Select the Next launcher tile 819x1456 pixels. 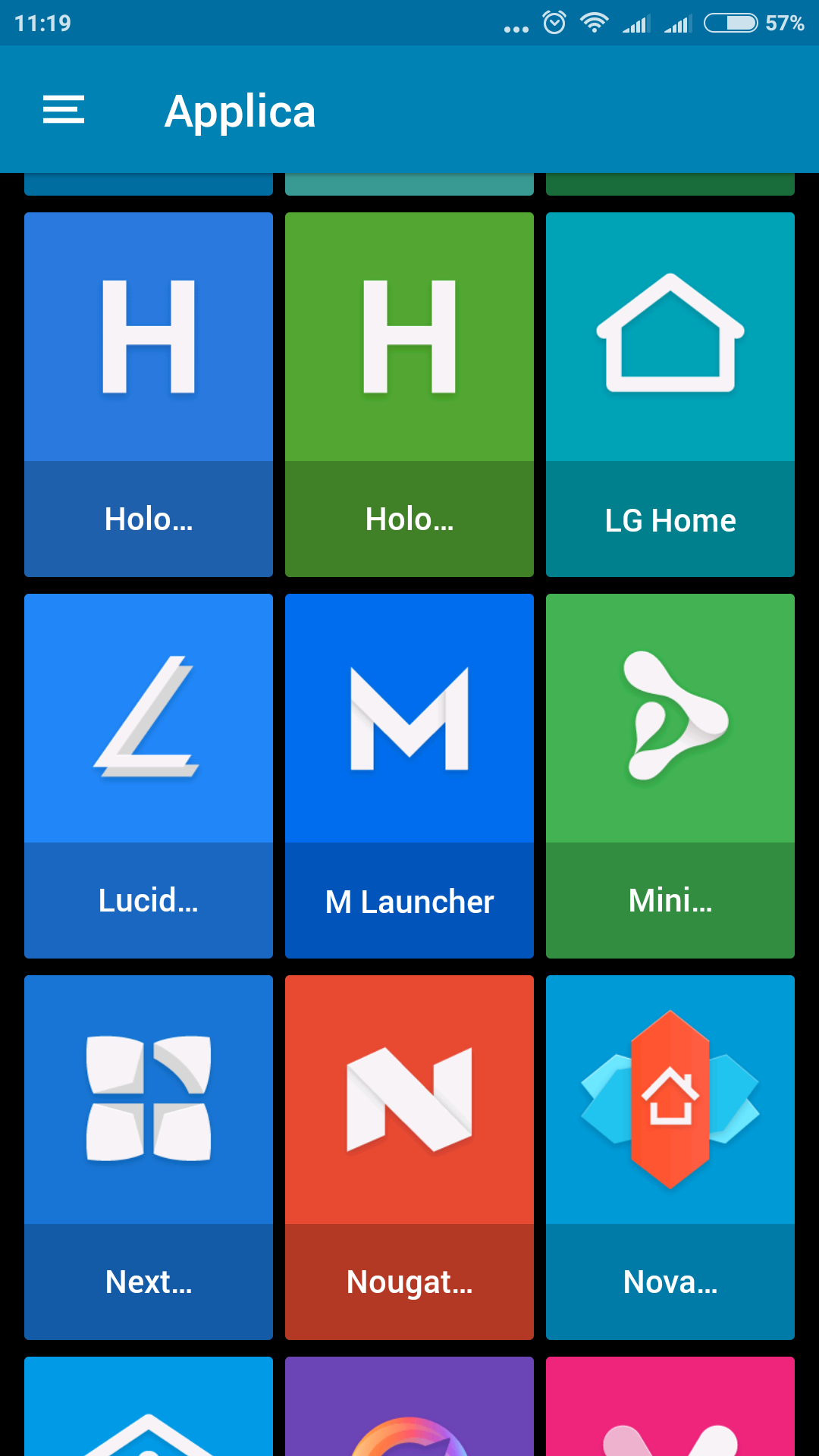(x=149, y=1157)
